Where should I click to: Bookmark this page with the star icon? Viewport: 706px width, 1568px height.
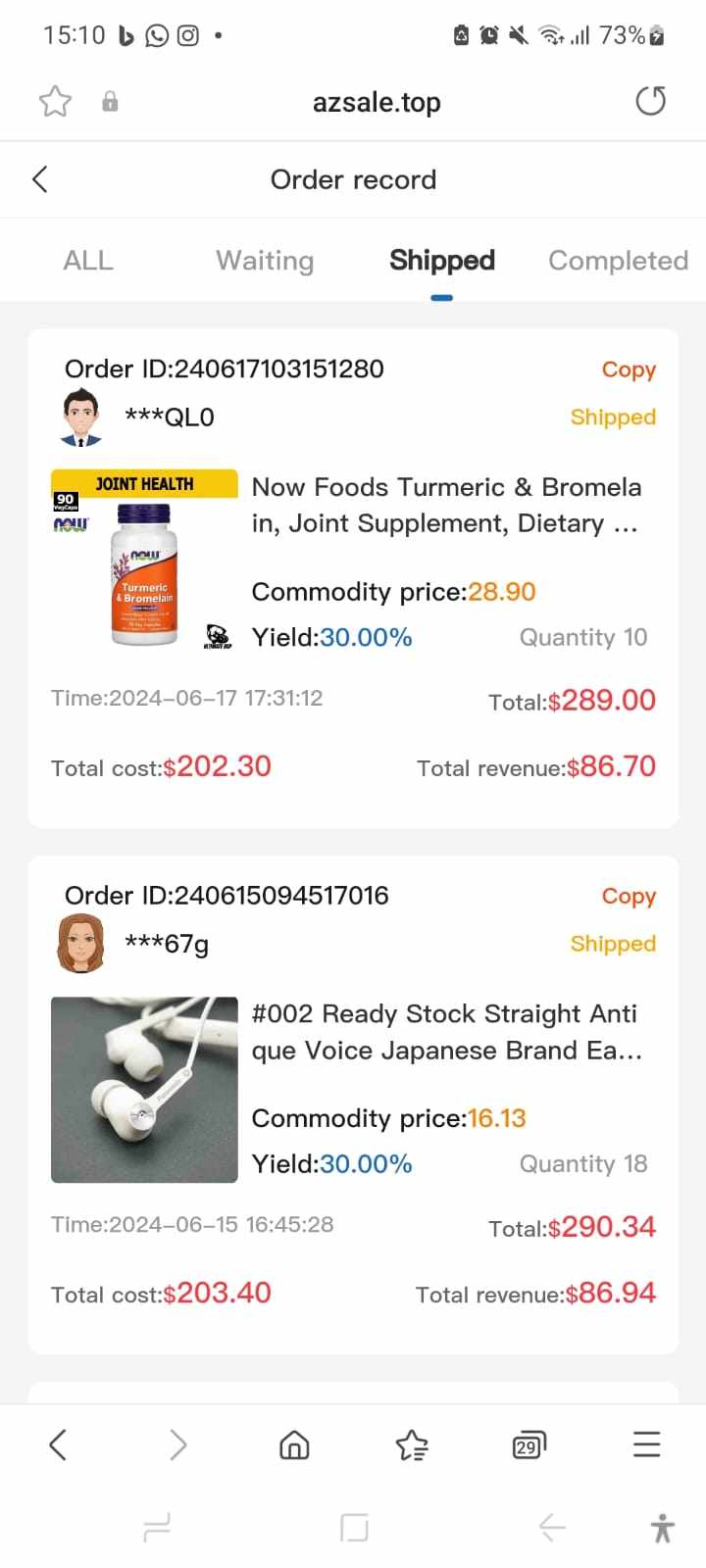pyautogui.click(x=55, y=102)
